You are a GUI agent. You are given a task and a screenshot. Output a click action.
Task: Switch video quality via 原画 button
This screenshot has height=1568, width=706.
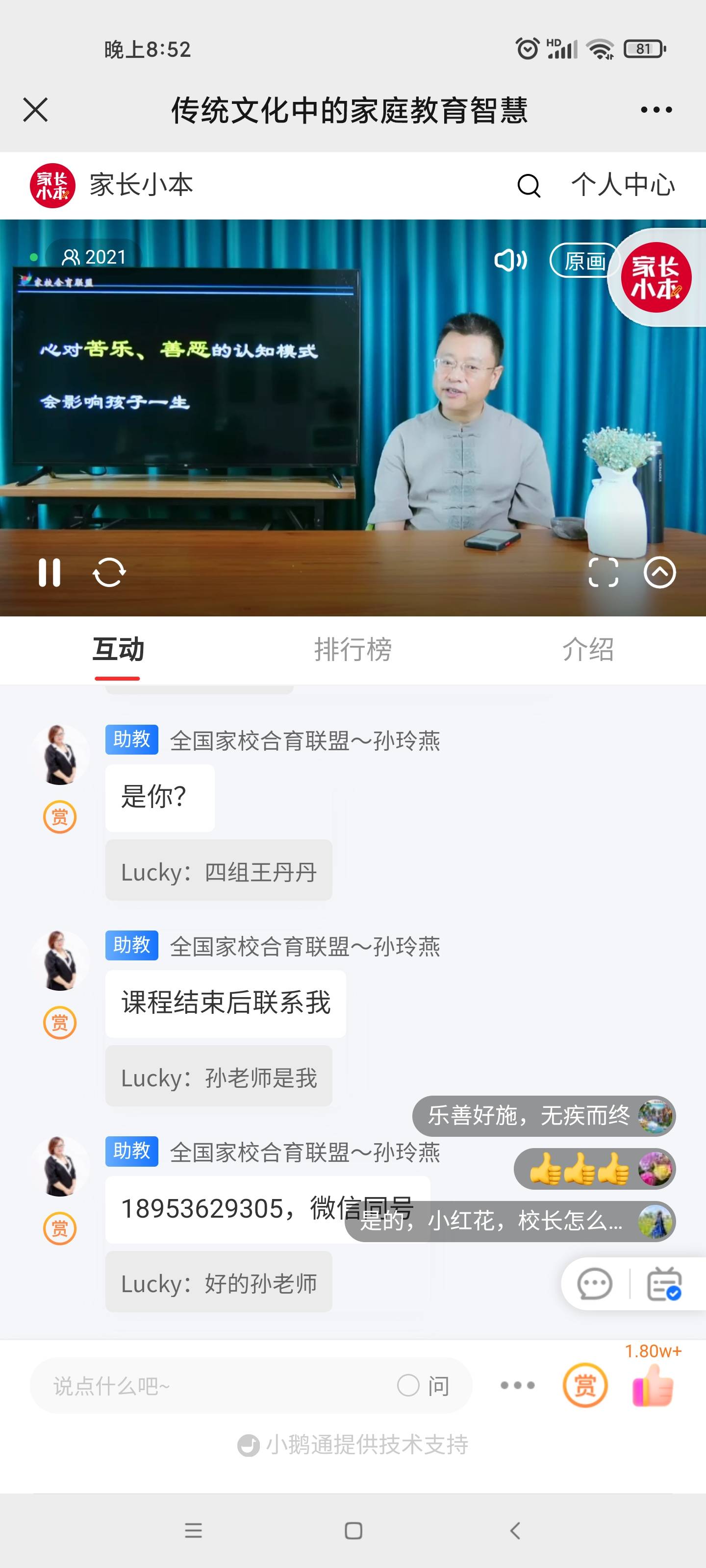(585, 261)
